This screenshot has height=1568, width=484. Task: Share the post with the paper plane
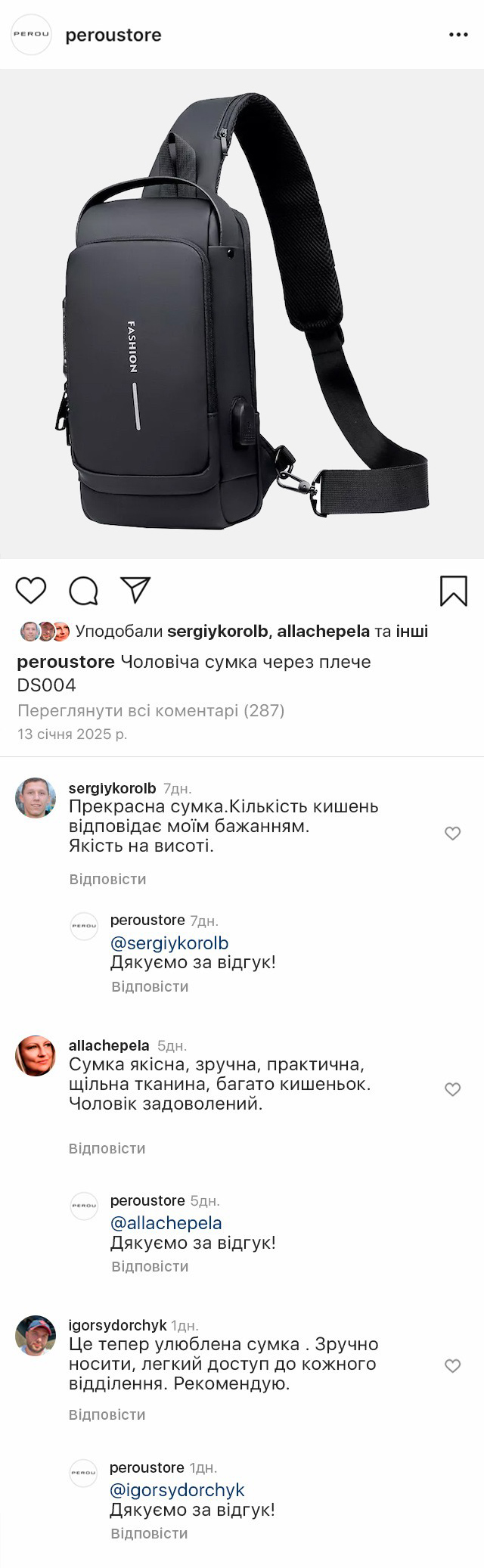(135, 590)
